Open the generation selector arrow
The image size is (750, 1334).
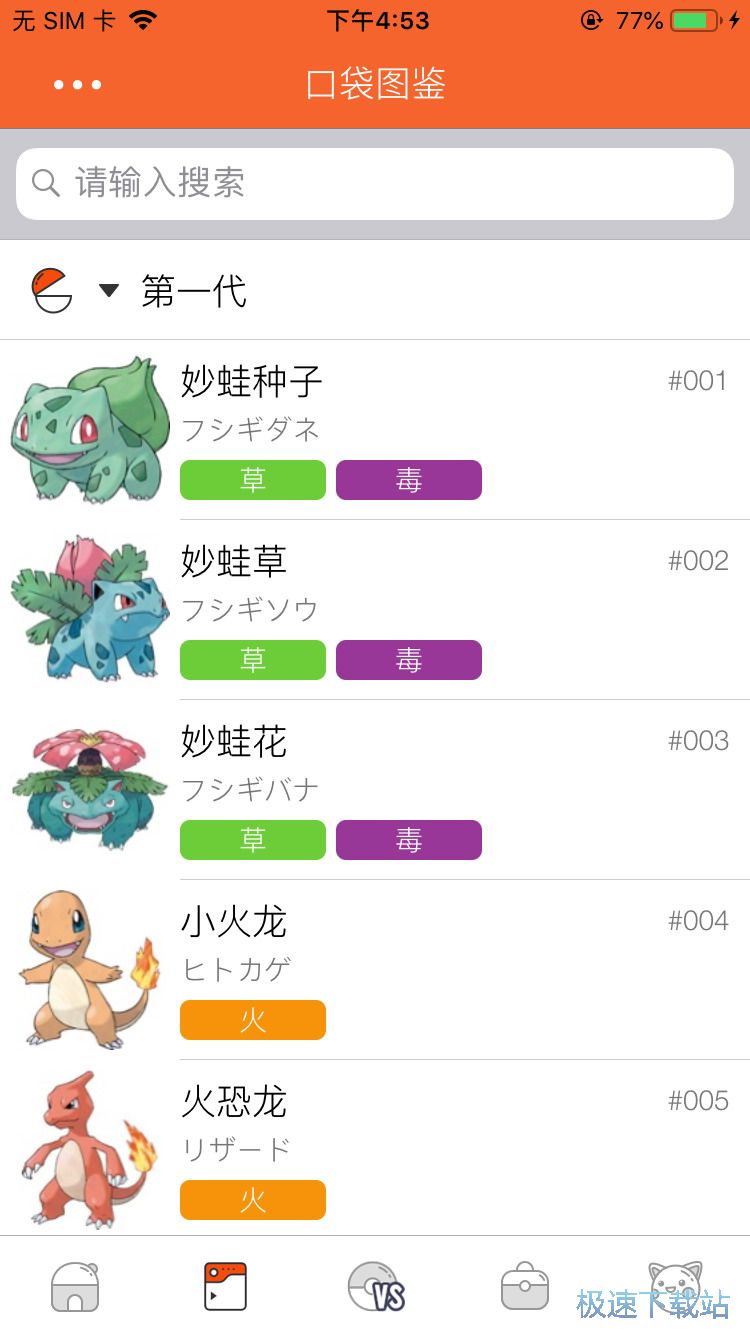click(x=110, y=290)
